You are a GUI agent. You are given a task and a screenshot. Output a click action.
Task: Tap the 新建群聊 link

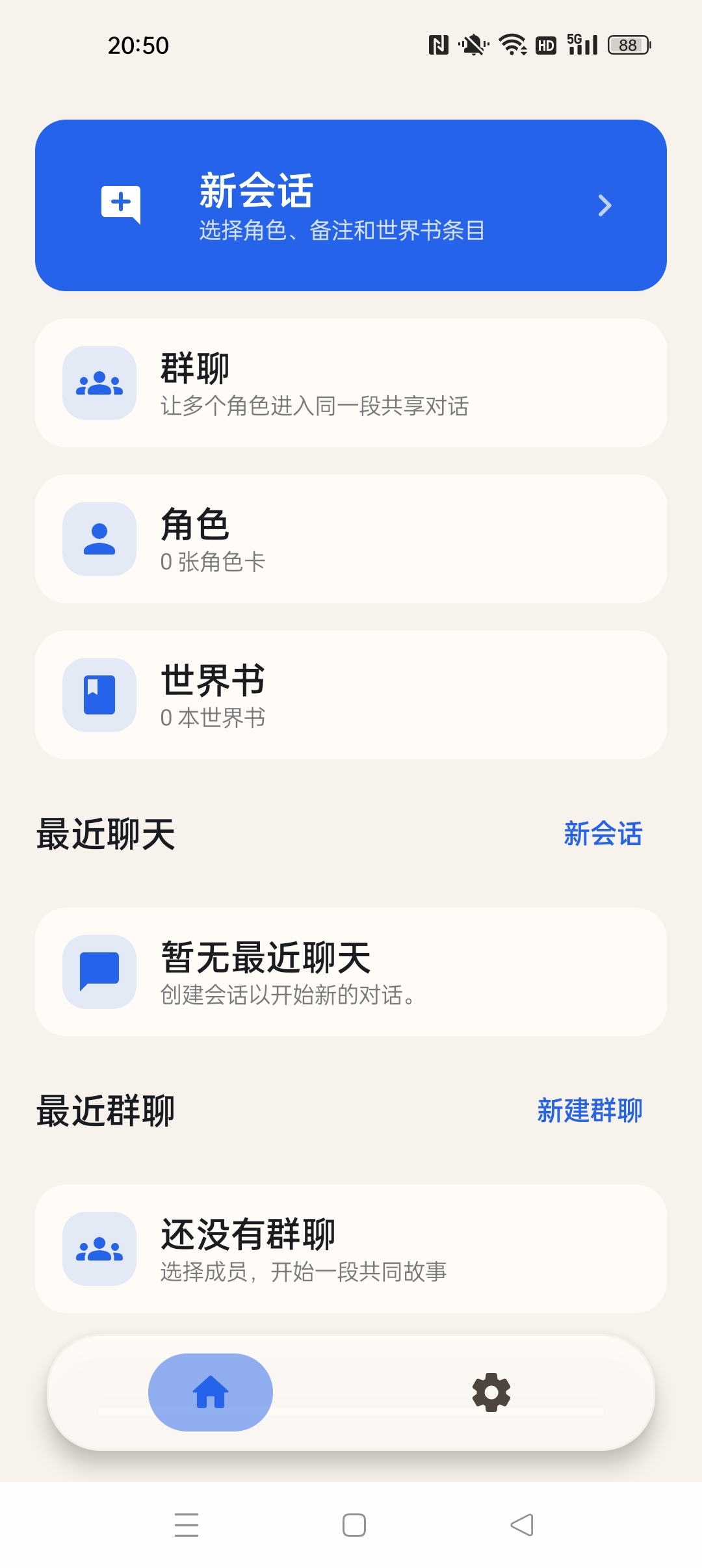[x=590, y=1110]
